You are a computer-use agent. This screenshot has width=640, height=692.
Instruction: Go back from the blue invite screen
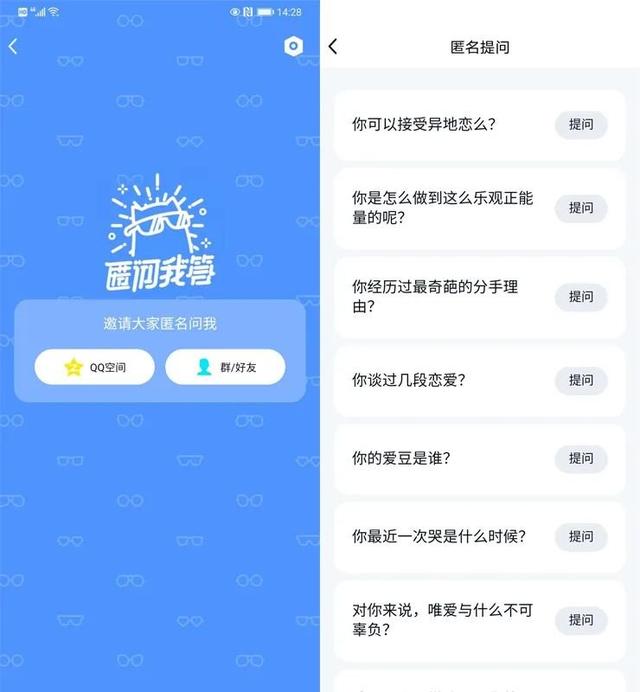point(13,47)
